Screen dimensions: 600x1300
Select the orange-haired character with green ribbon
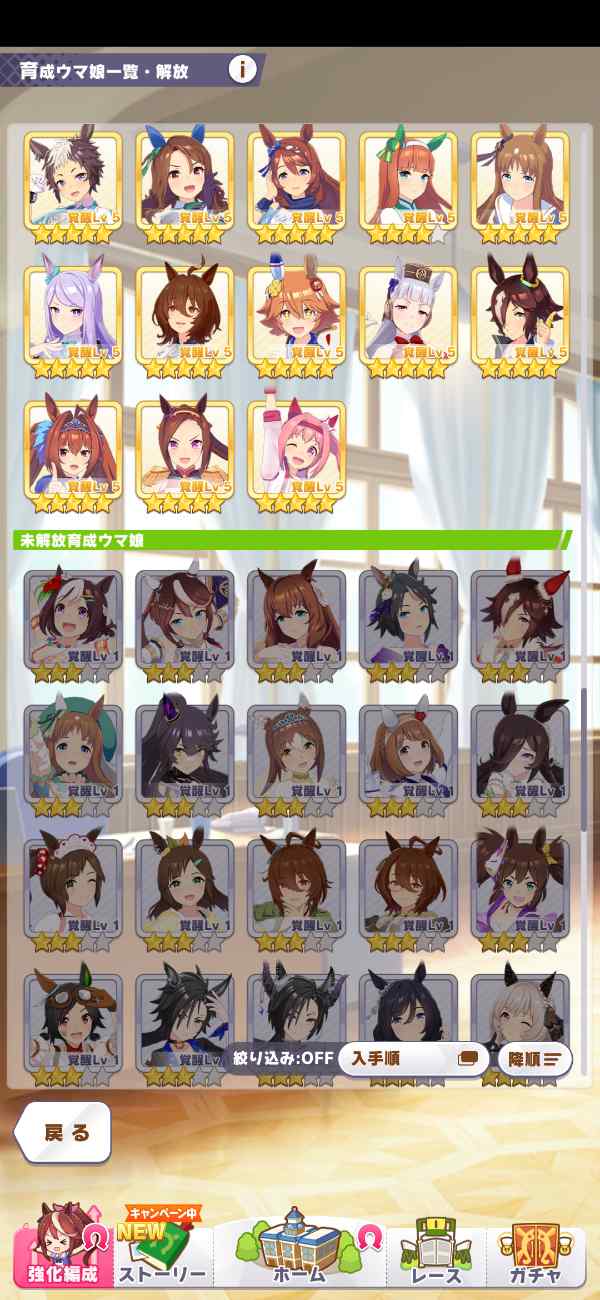click(408, 182)
